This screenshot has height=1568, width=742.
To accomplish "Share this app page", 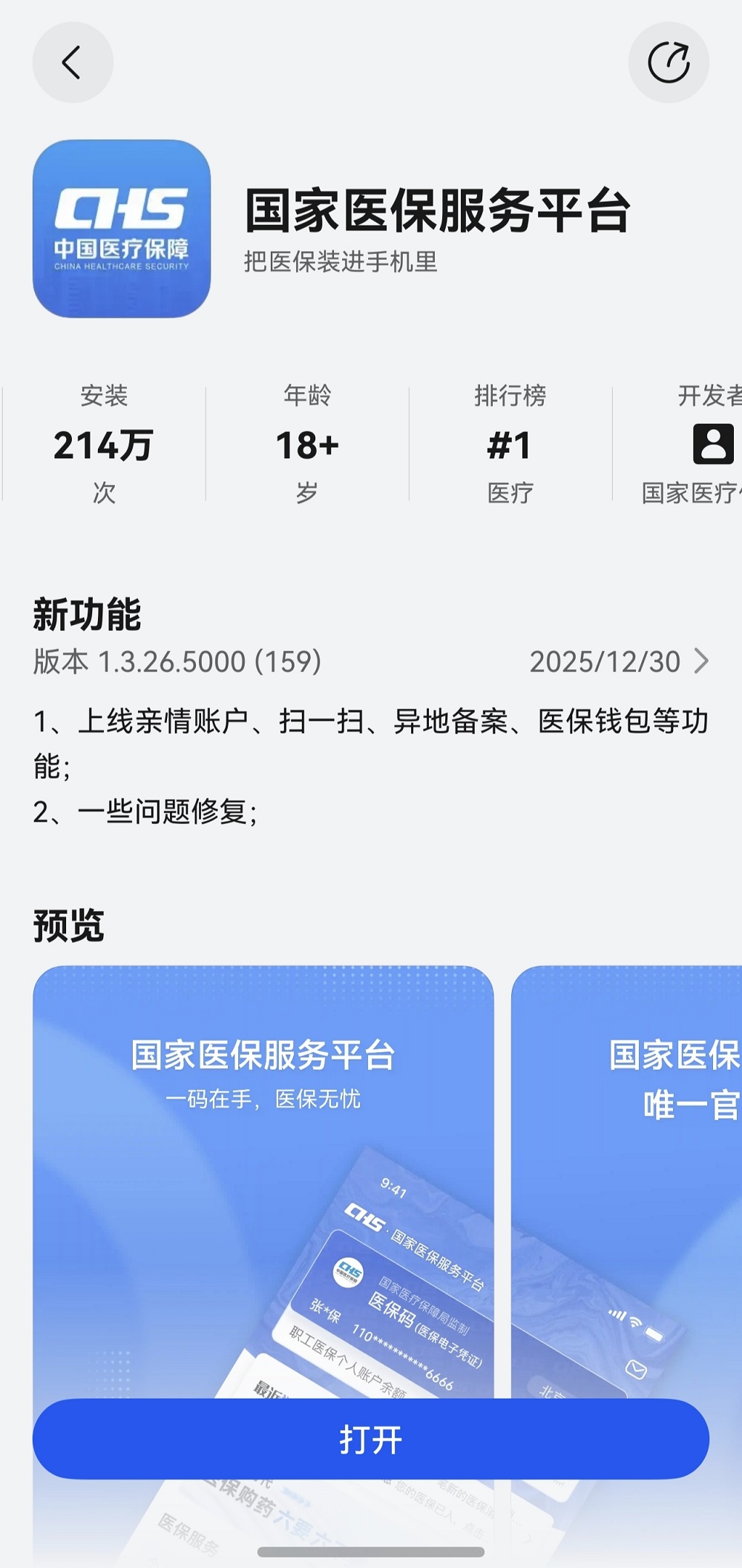I will pyautogui.click(x=669, y=62).
